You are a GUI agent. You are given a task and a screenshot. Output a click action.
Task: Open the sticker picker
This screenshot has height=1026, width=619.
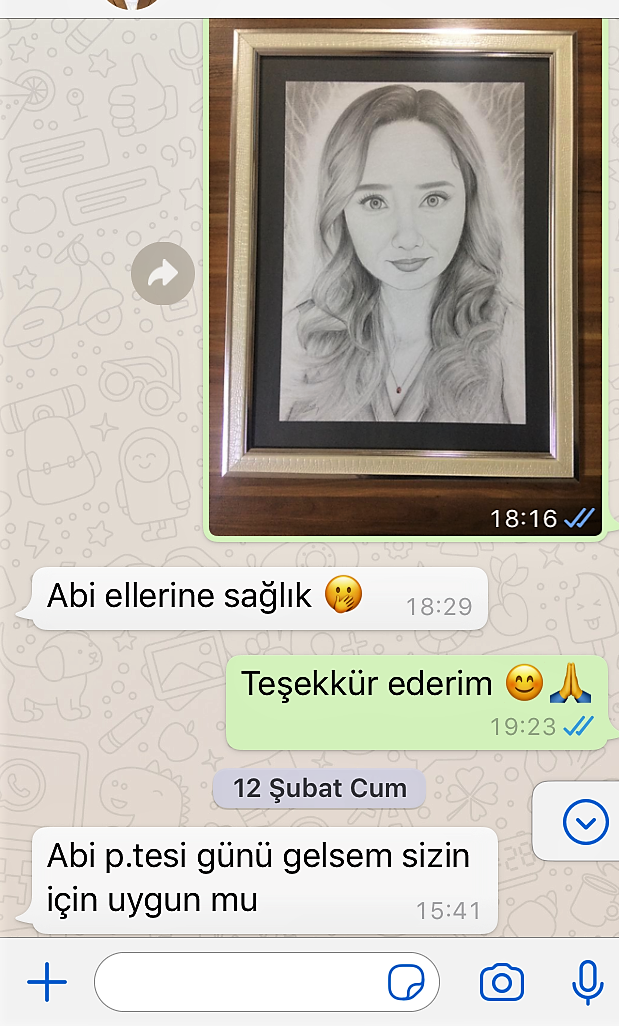point(405,983)
